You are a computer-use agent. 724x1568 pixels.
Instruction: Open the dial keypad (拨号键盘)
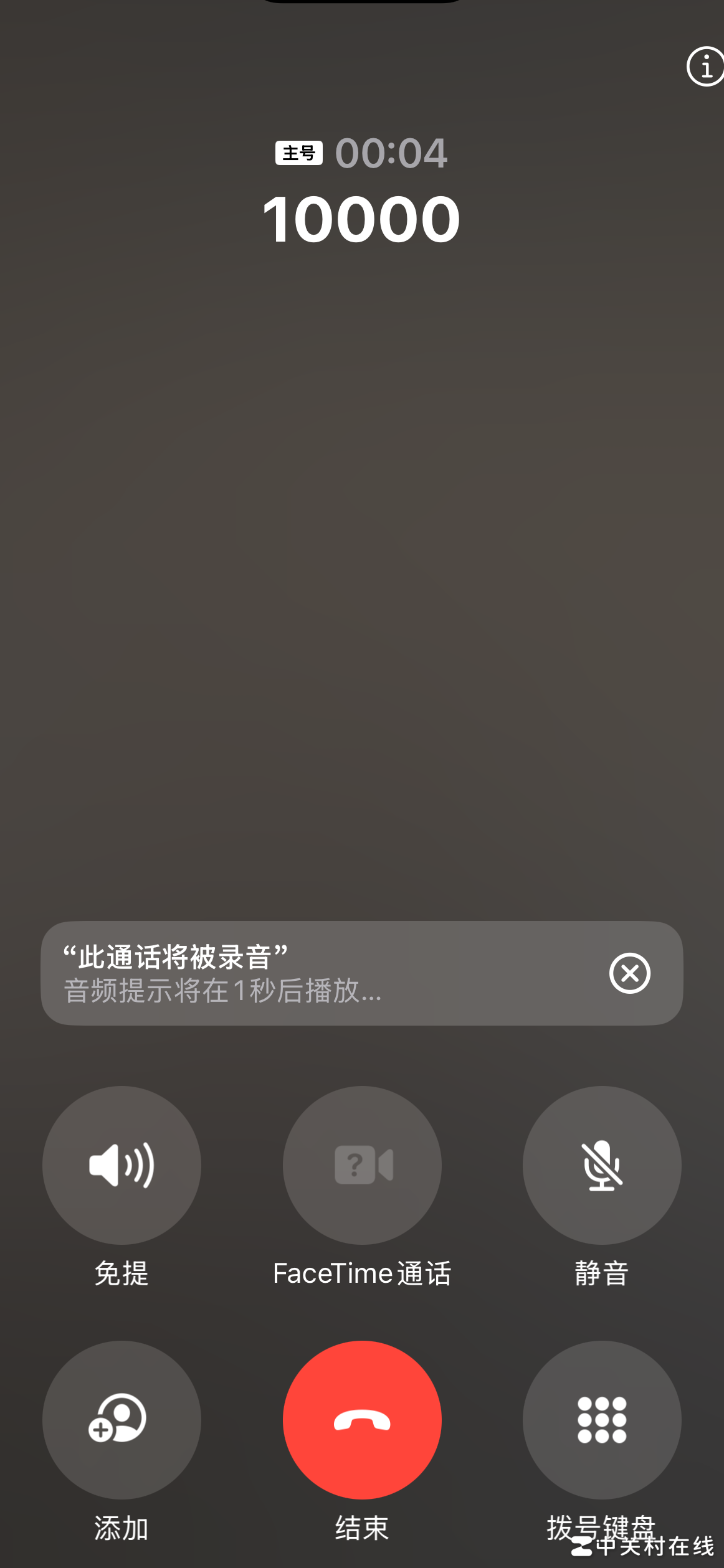coord(601,1420)
